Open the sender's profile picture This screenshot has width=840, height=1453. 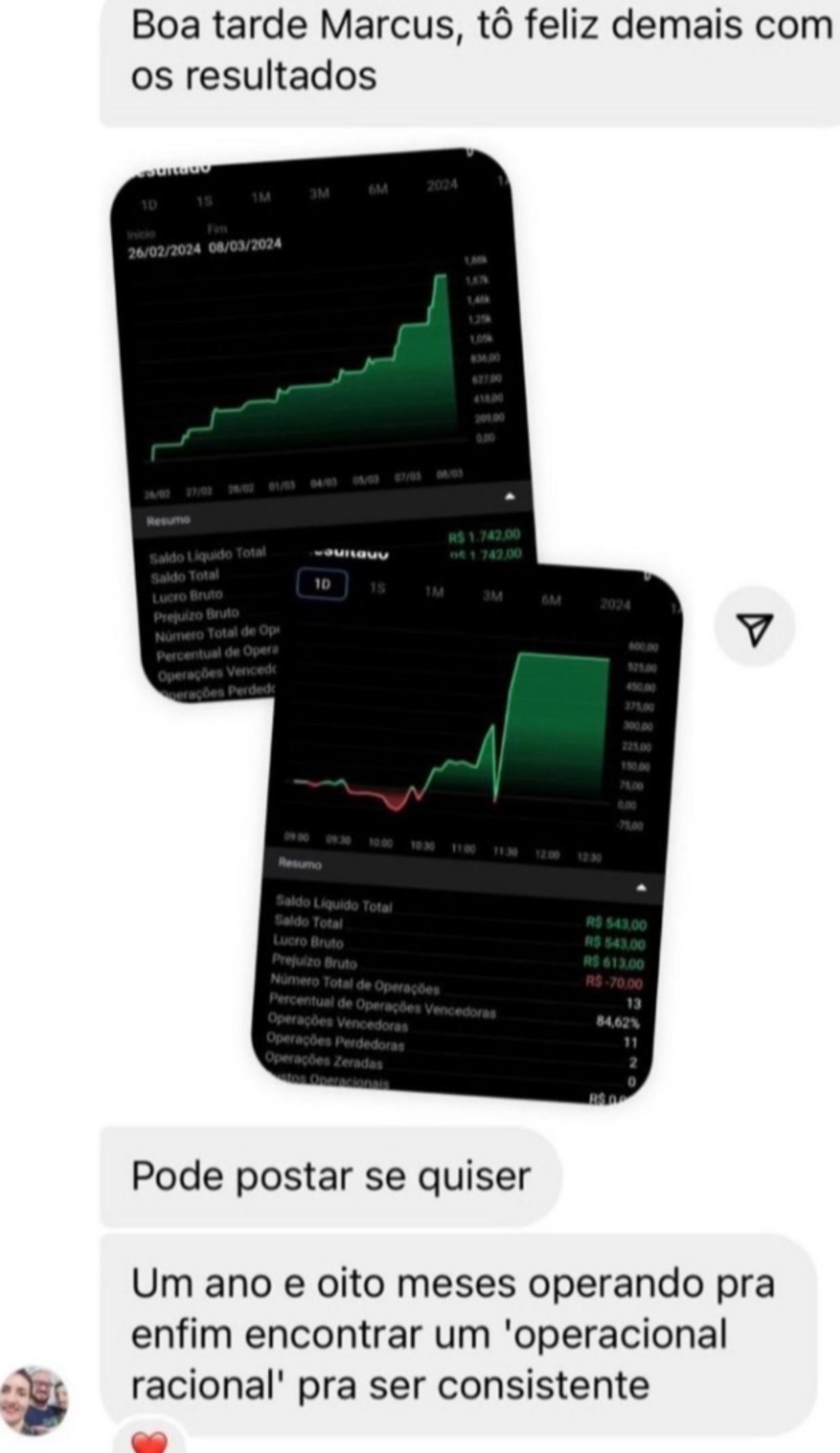[x=34, y=1401]
